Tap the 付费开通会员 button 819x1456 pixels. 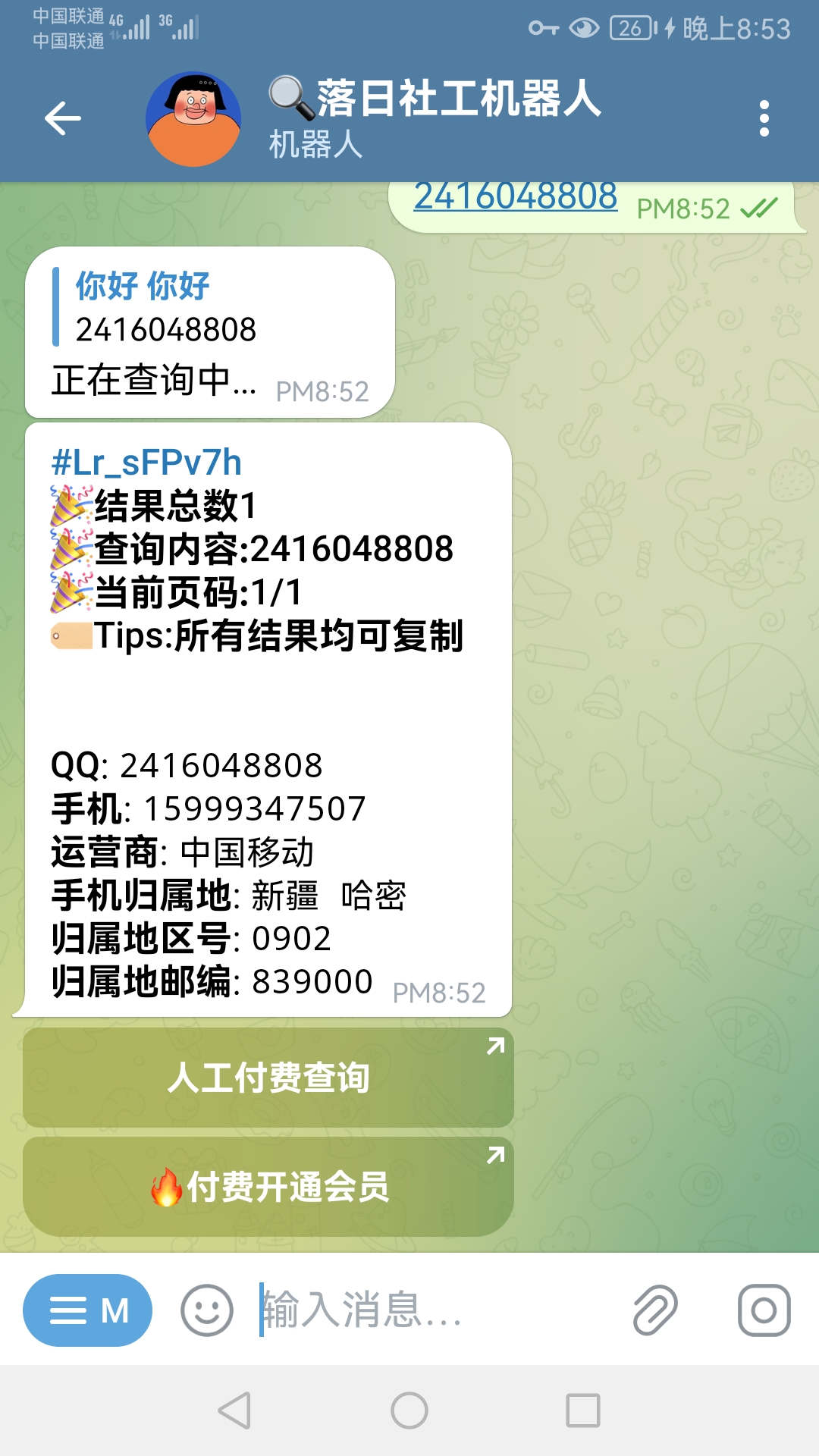pyautogui.click(x=268, y=1187)
